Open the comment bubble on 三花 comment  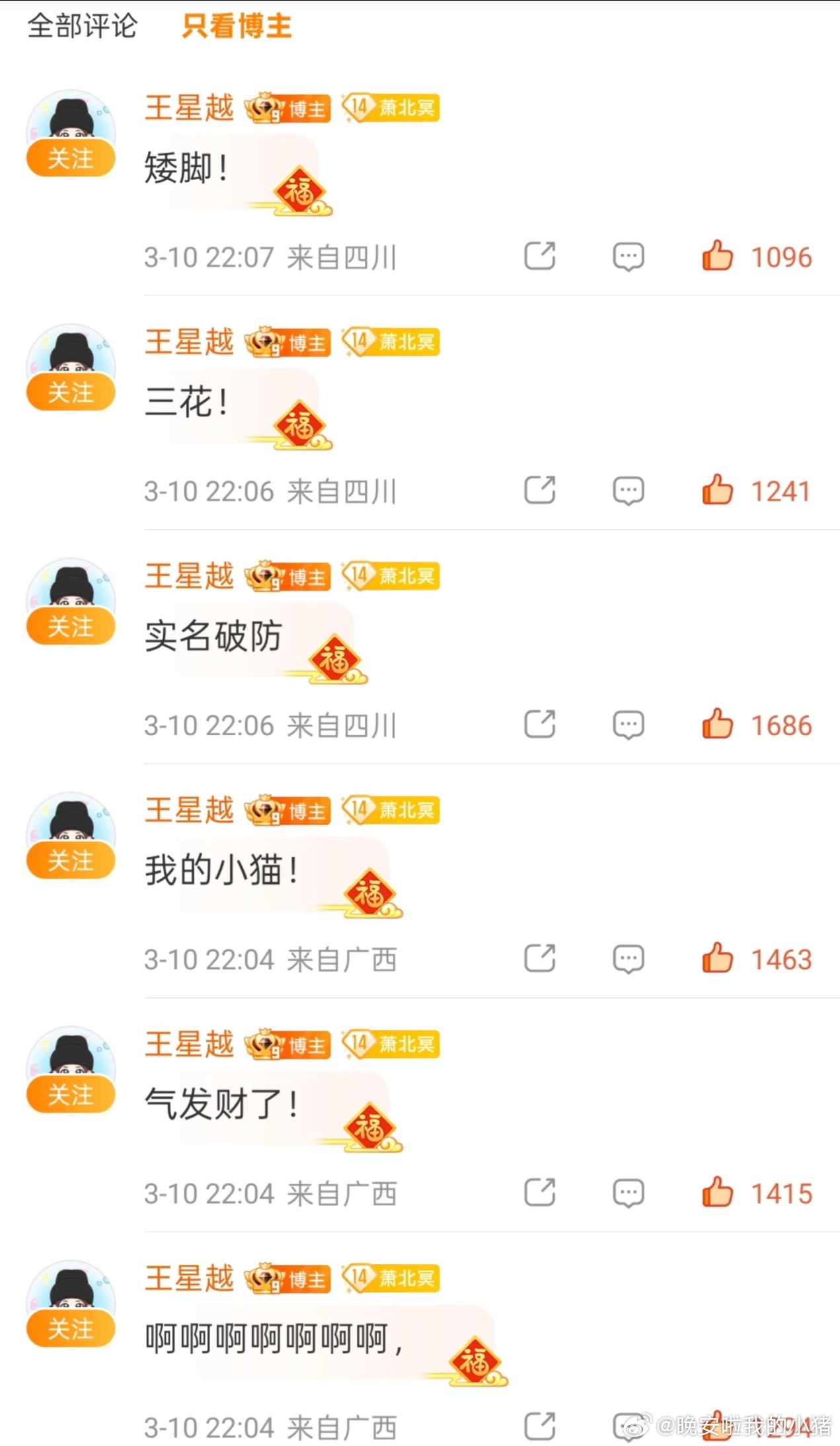[x=628, y=491]
